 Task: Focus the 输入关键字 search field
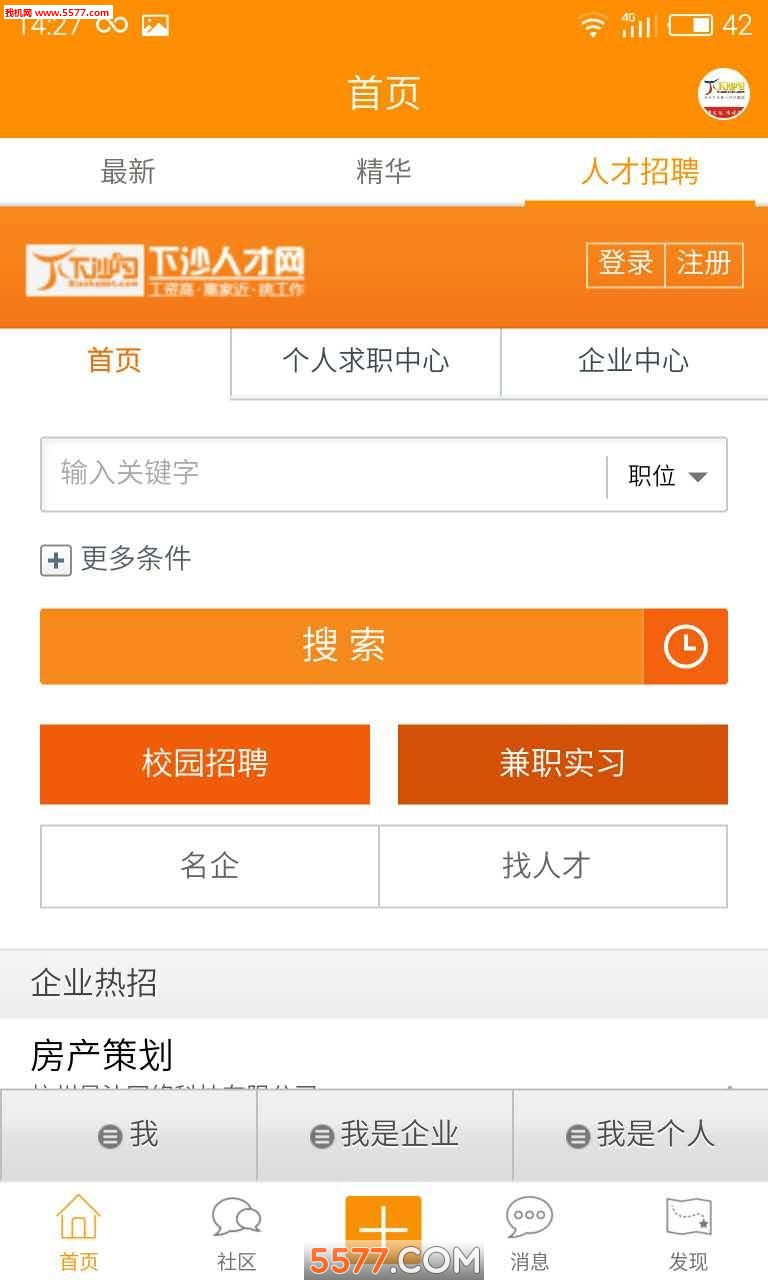[x=320, y=474]
